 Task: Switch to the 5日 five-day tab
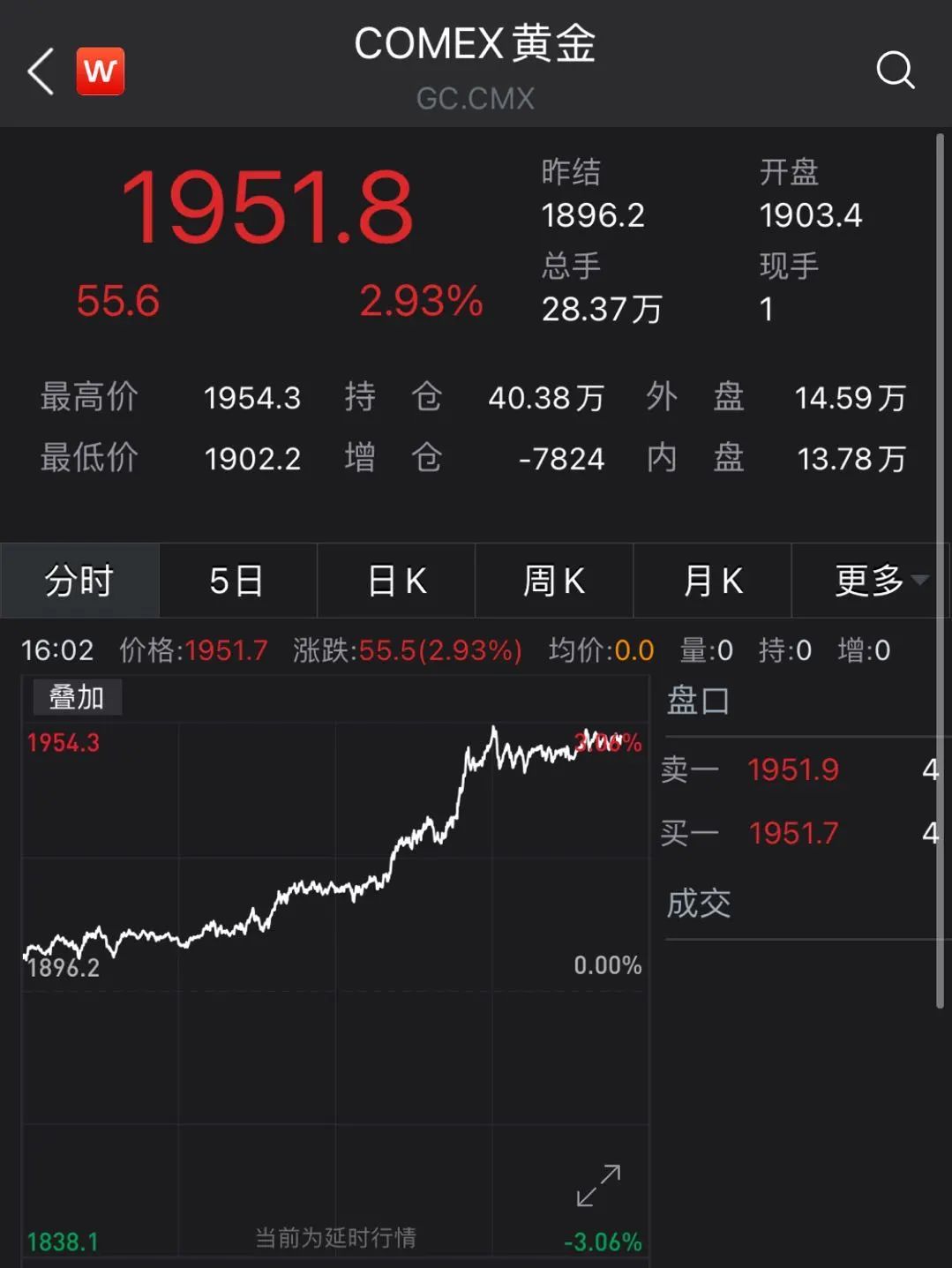(x=237, y=580)
